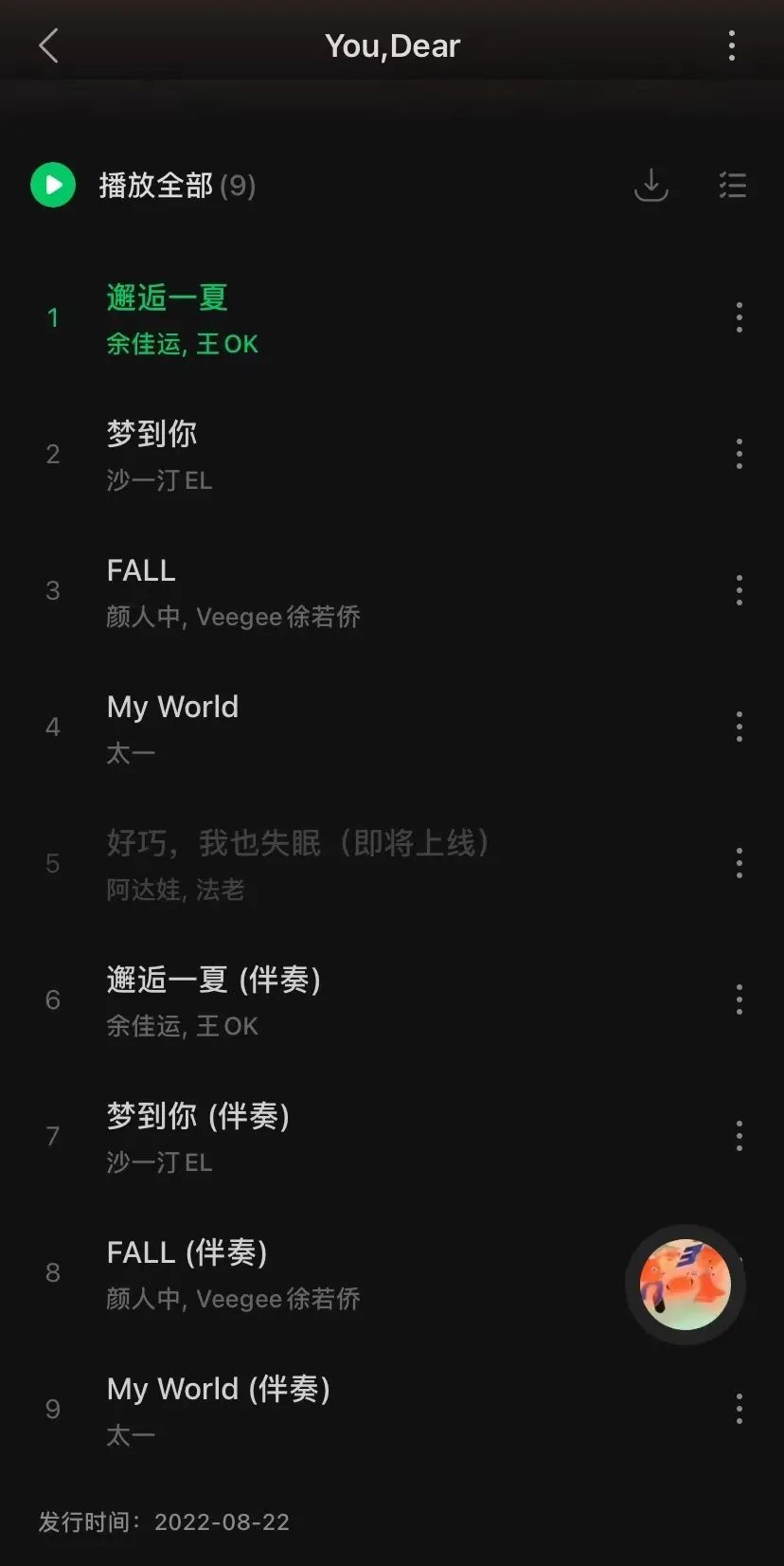Screen dimensions: 784x1566
Task: Open options for 好巧，我也失眠
Action: [739, 863]
